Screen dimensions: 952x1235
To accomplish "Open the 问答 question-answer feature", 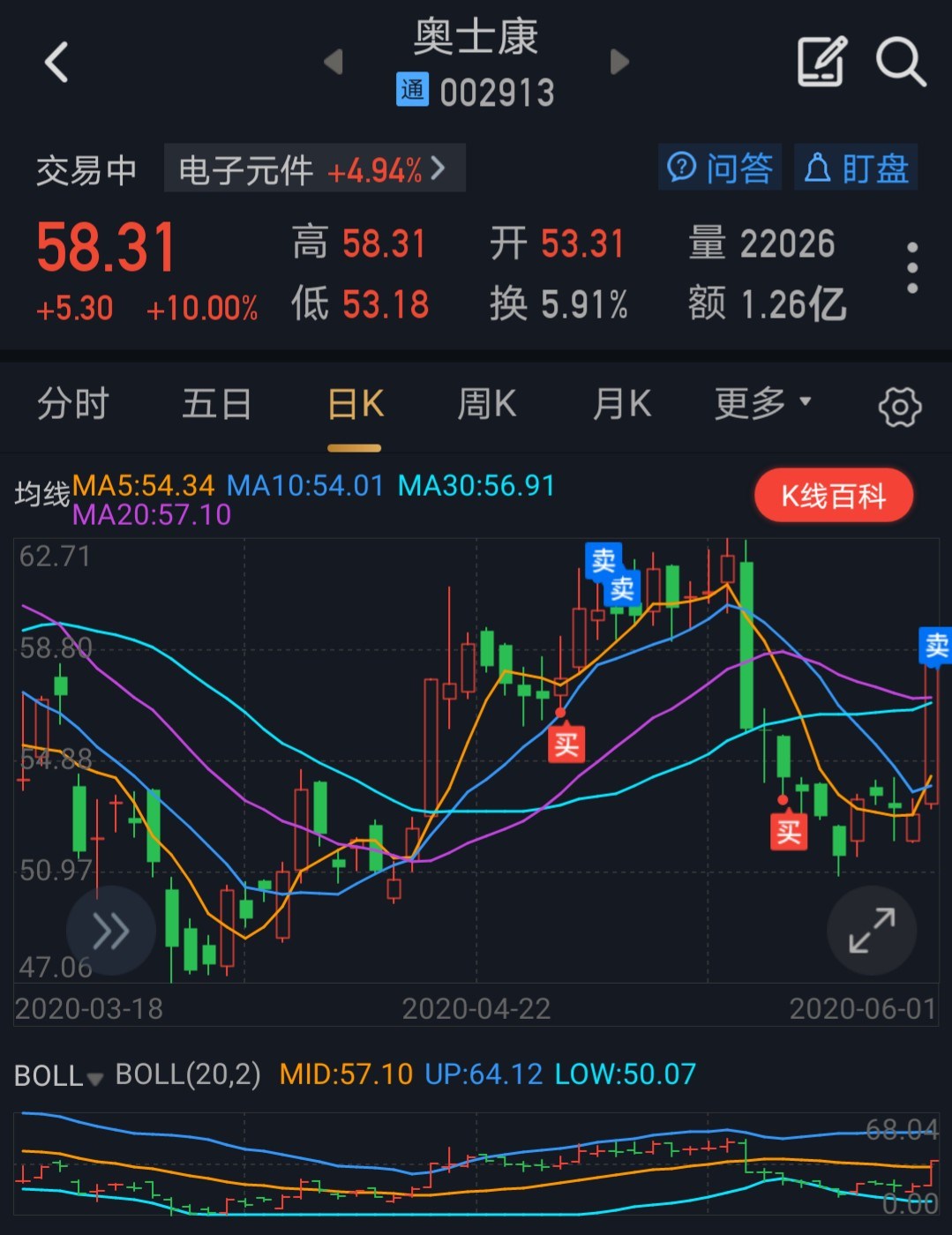I will point(720,168).
